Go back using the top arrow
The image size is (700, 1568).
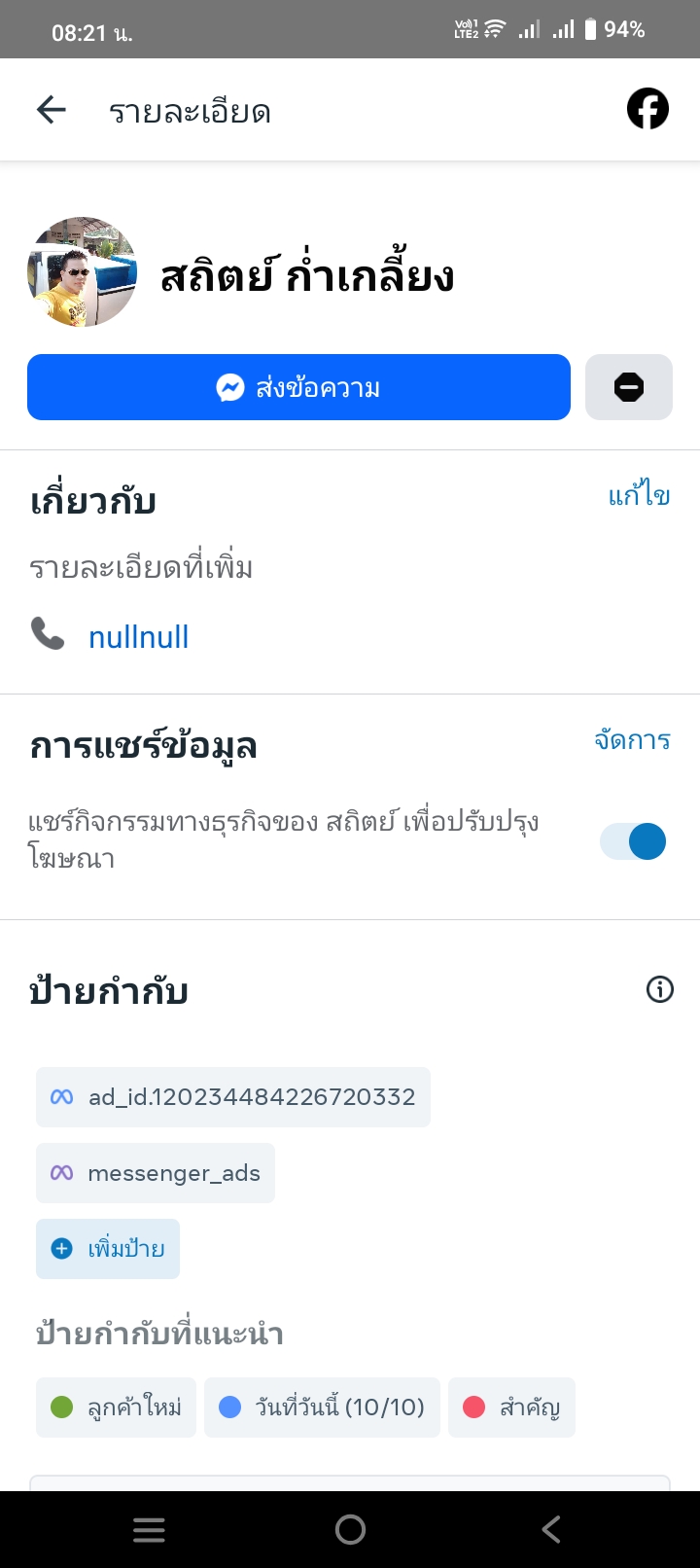(52, 110)
